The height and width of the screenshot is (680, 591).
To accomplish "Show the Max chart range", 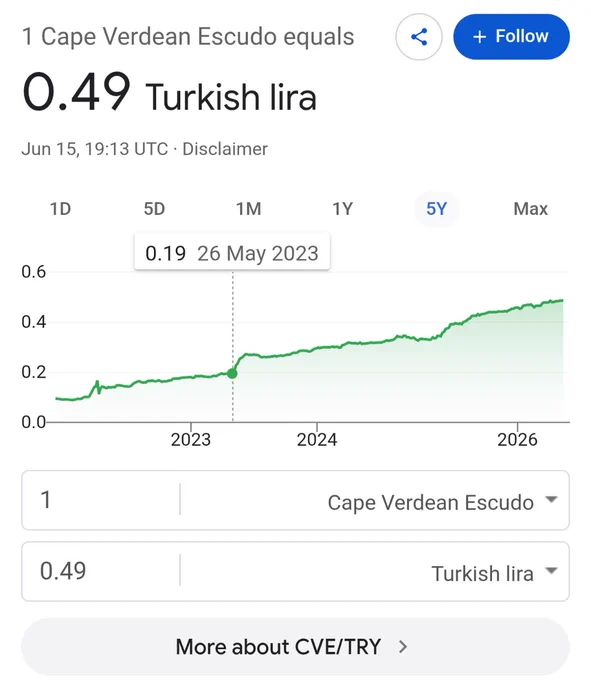I will pos(530,209).
